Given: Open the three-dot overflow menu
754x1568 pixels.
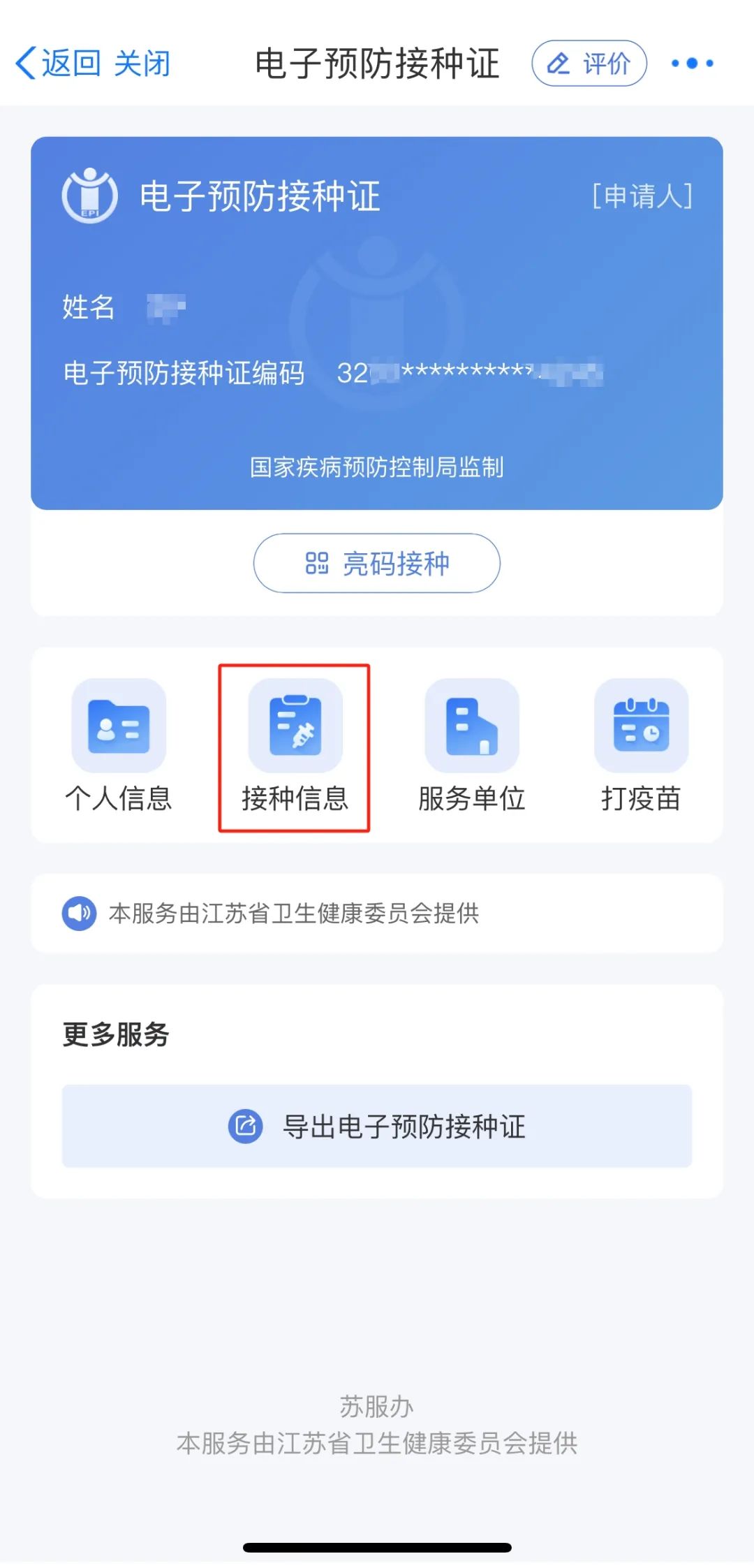Looking at the screenshot, I should point(692,64).
